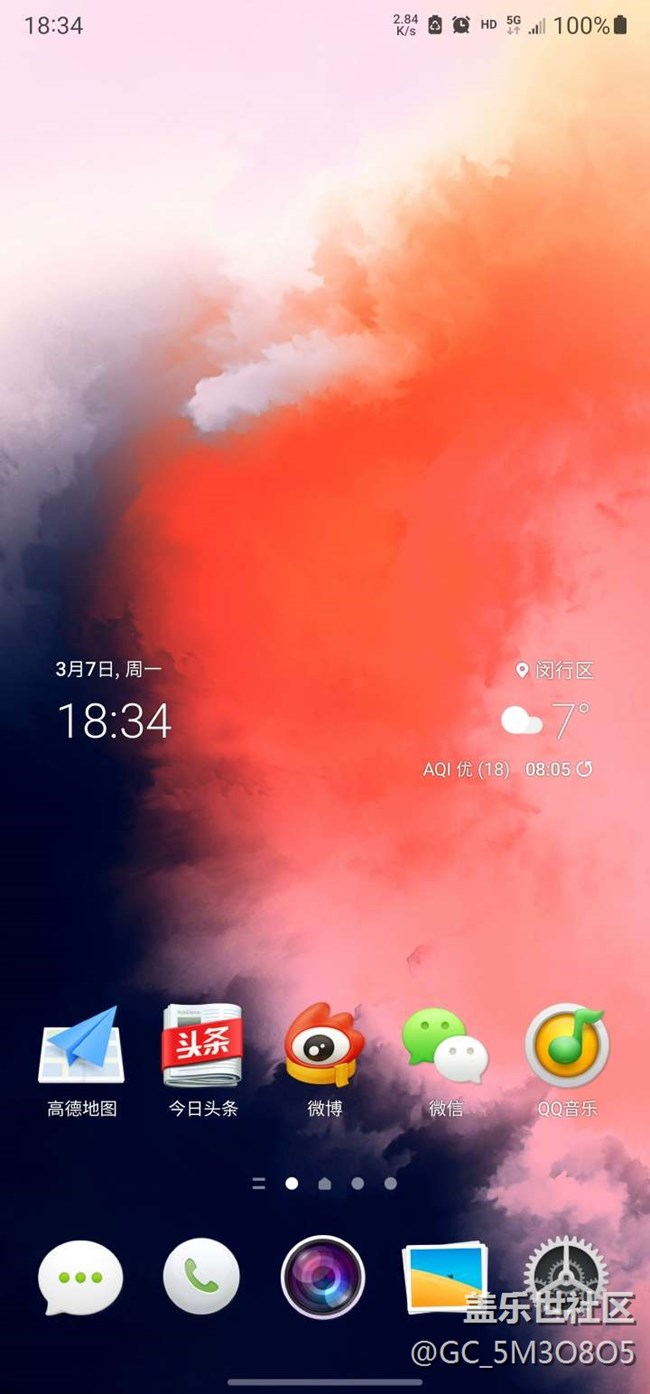Screen dimensions: 650x1394
Task: Open the Camera app
Action: click(x=323, y=1278)
